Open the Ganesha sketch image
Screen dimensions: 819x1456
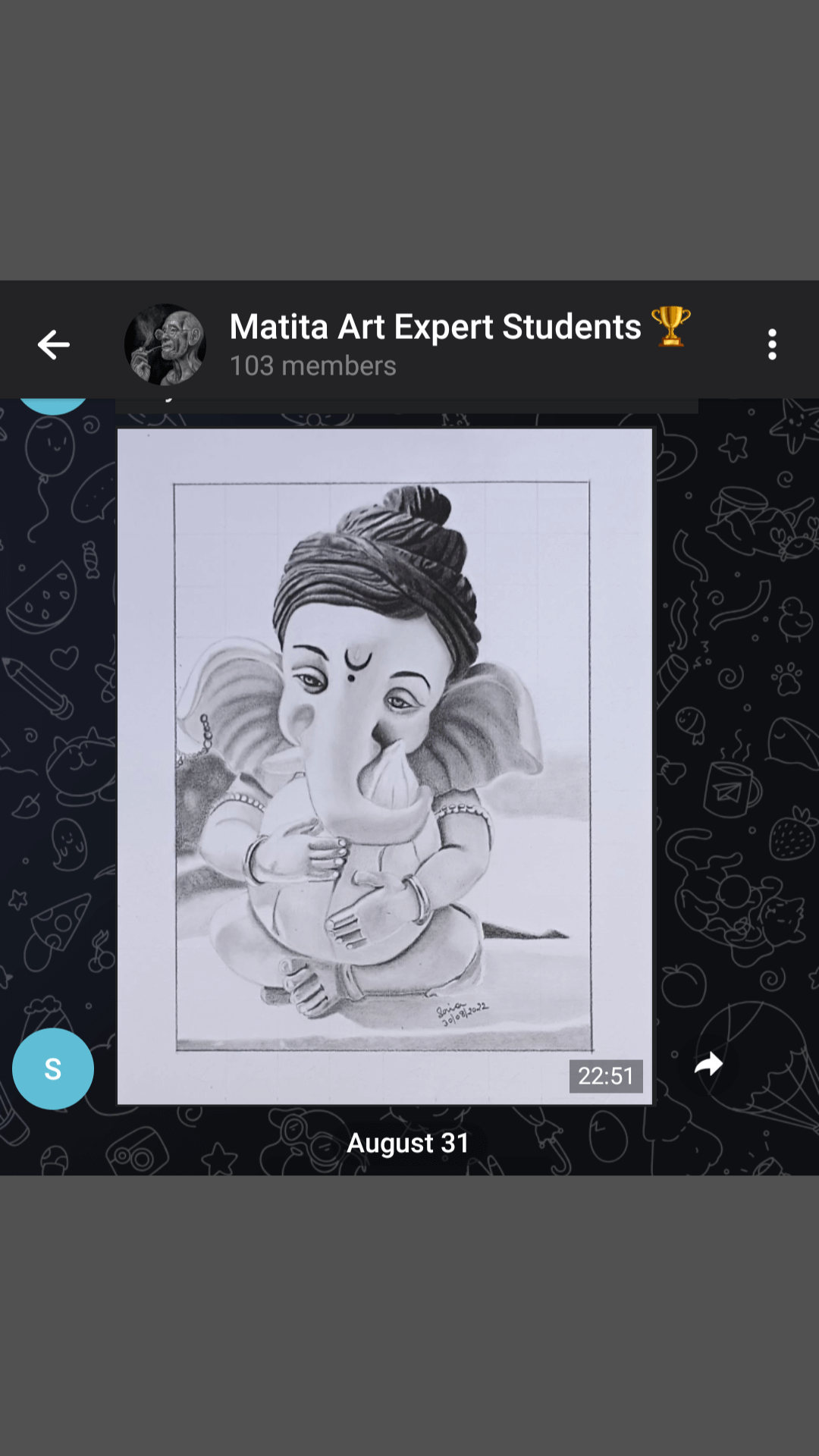[384, 766]
